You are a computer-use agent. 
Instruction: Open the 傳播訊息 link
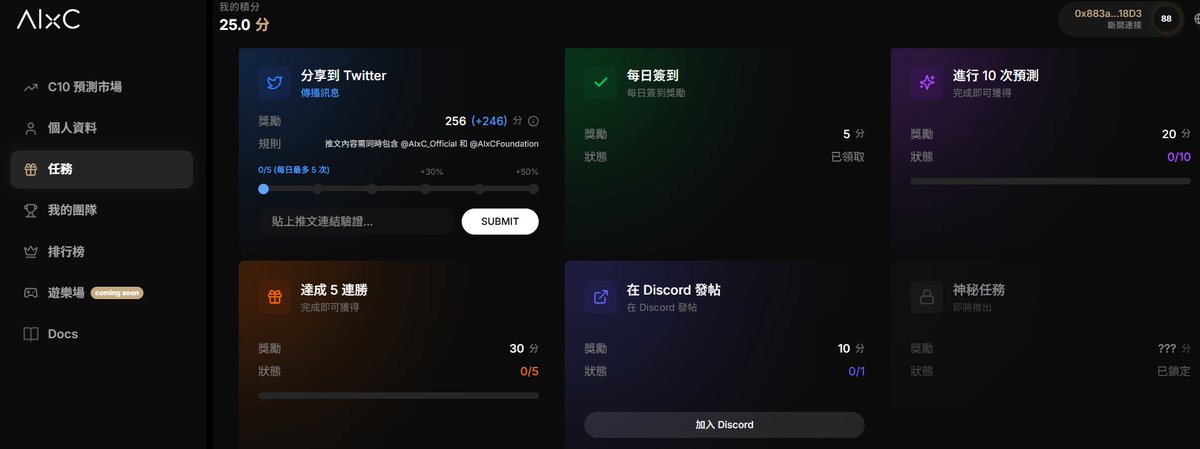click(320, 93)
